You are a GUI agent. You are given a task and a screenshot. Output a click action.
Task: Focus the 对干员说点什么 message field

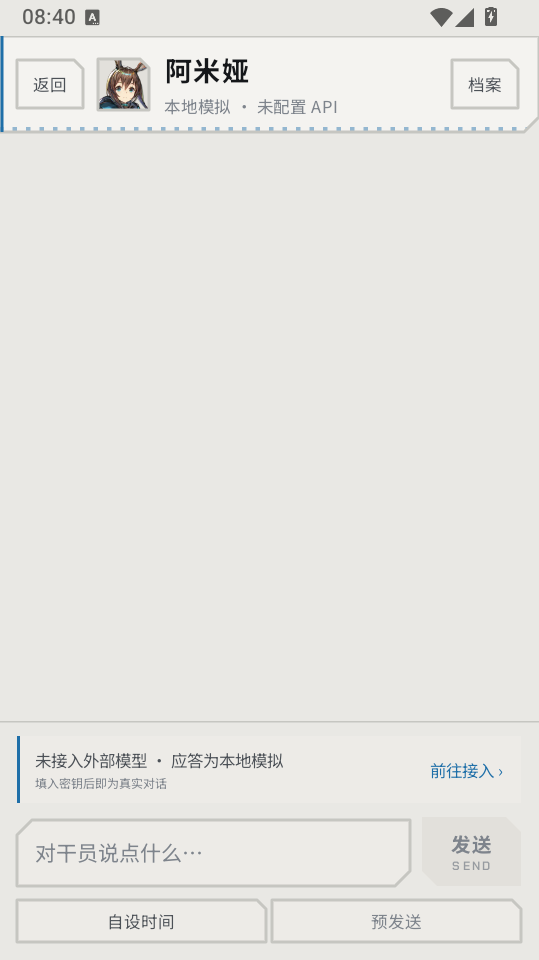(x=213, y=853)
